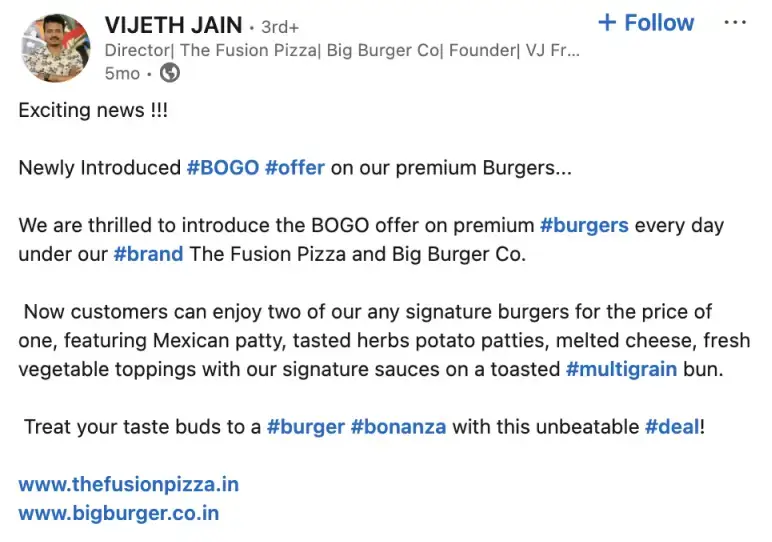Browse the #burgers hashtag
This screenshot has height=542, width=772.
pyautogui.click(x=584, y=225)
